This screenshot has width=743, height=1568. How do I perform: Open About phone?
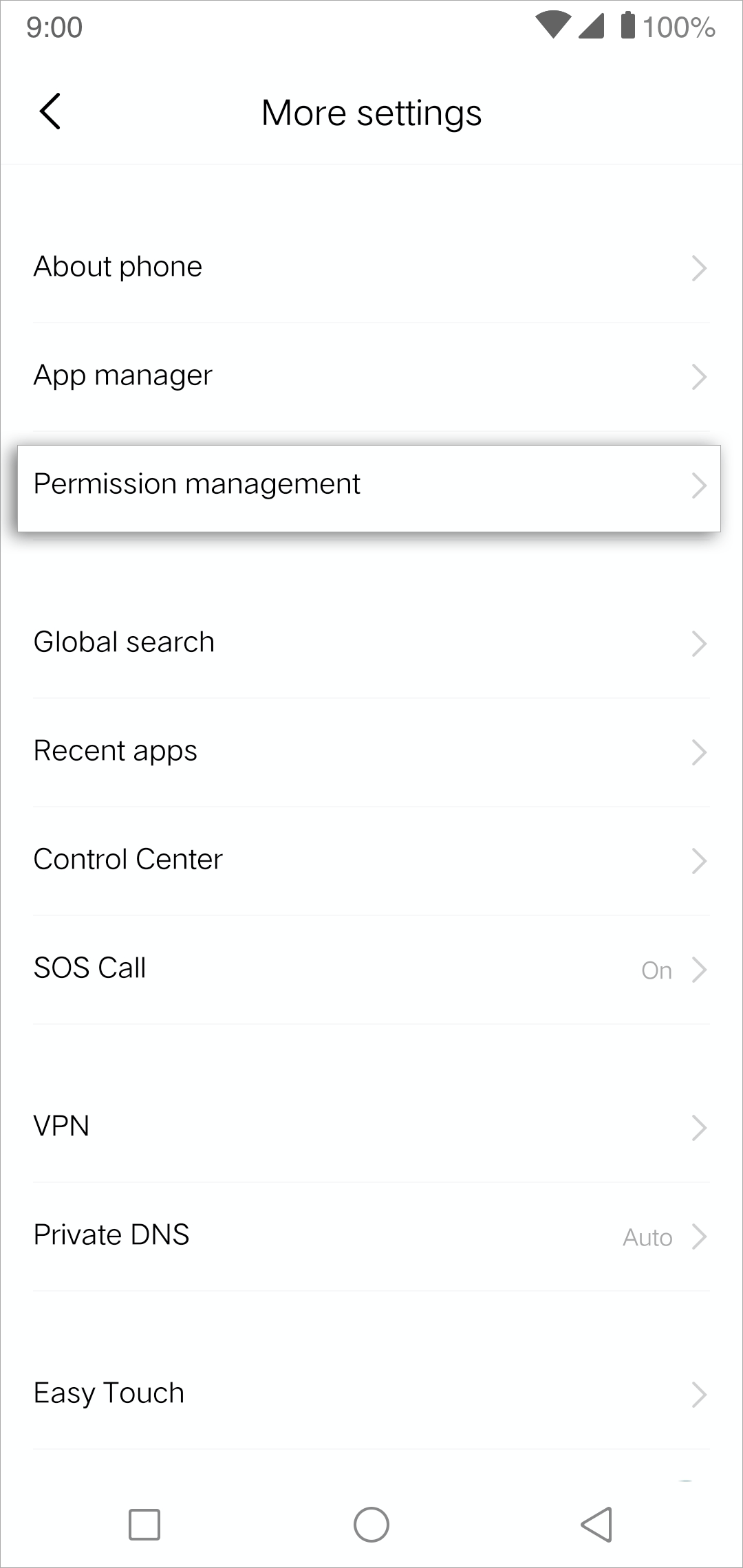point(371,268)
